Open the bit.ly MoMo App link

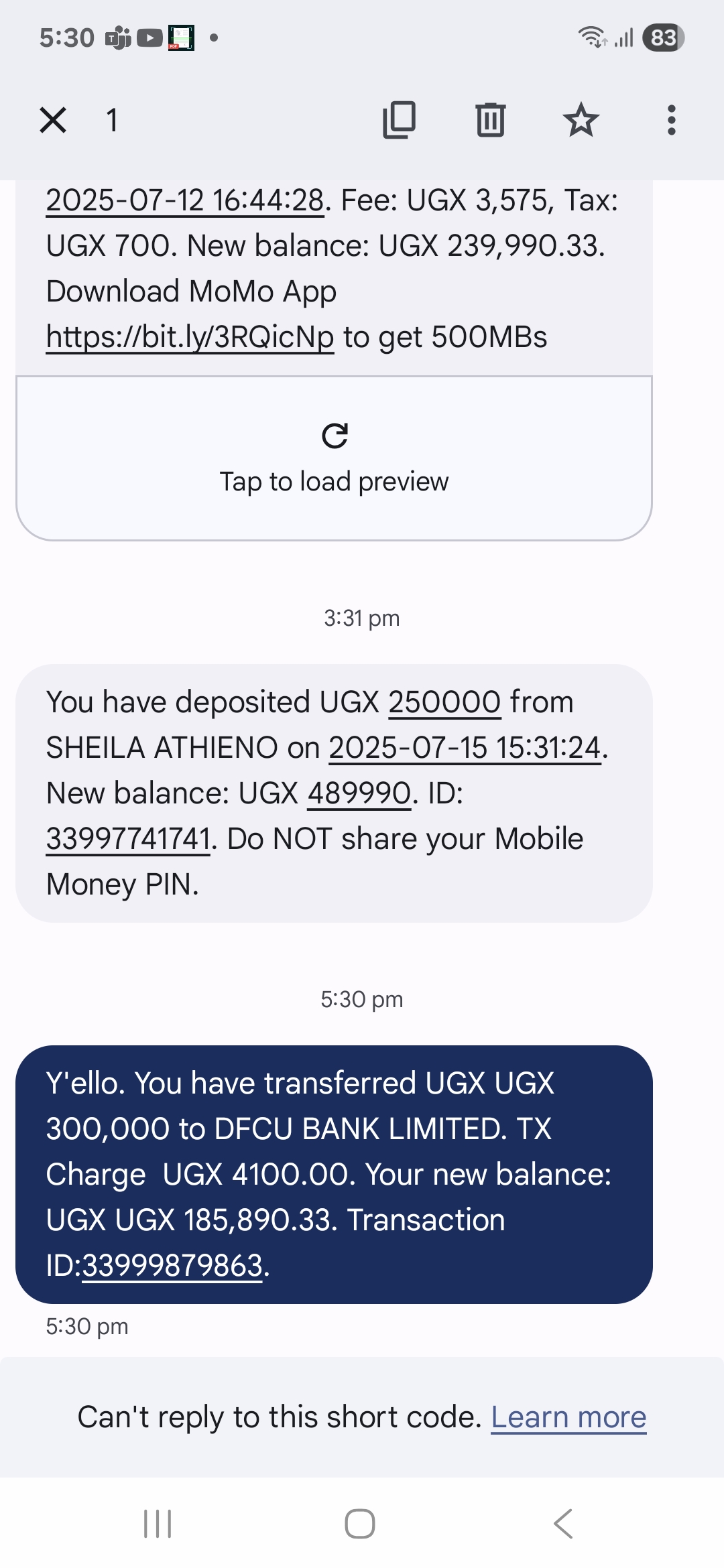click(190, 337)
